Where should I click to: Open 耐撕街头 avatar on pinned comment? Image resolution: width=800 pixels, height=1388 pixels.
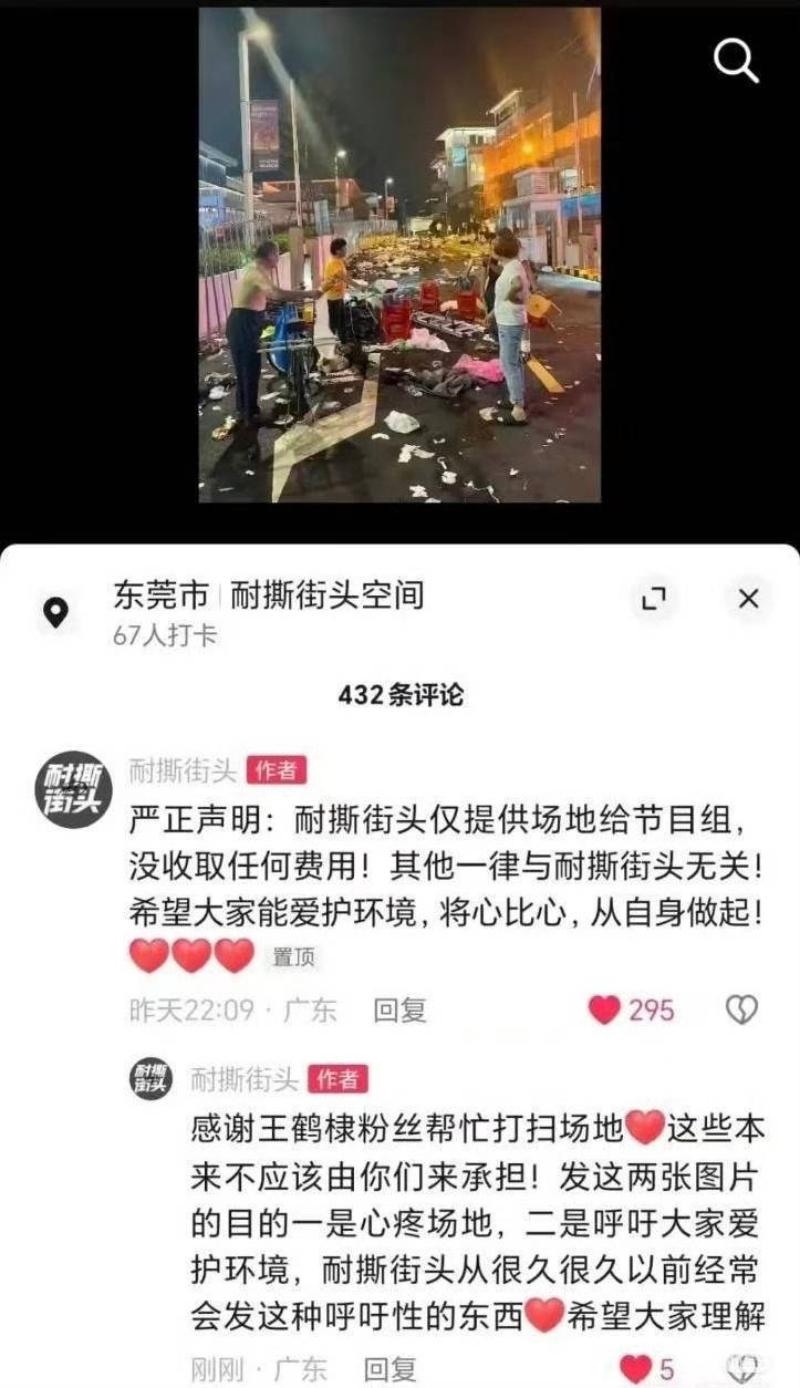(x=67, y=788)
